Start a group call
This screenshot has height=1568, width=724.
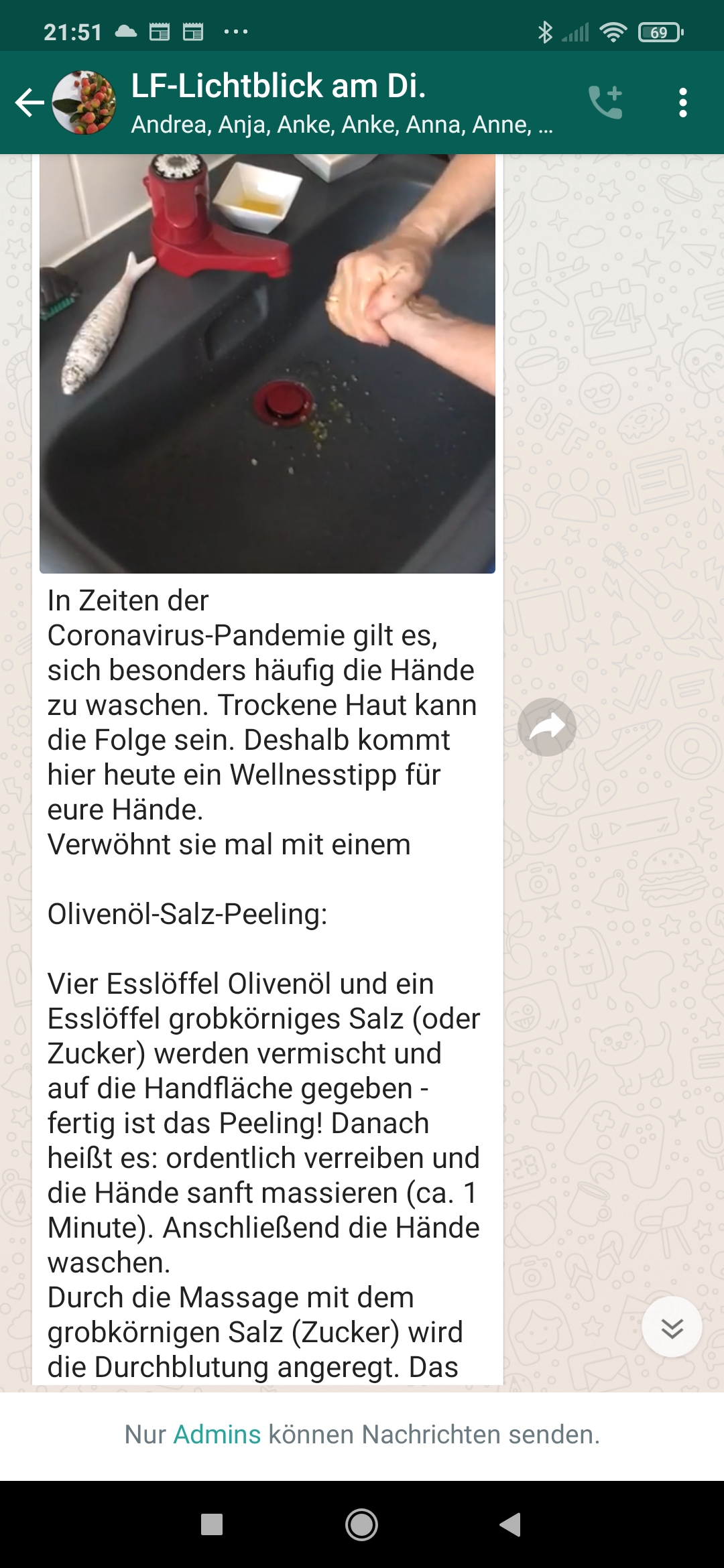tap(605, 103)
